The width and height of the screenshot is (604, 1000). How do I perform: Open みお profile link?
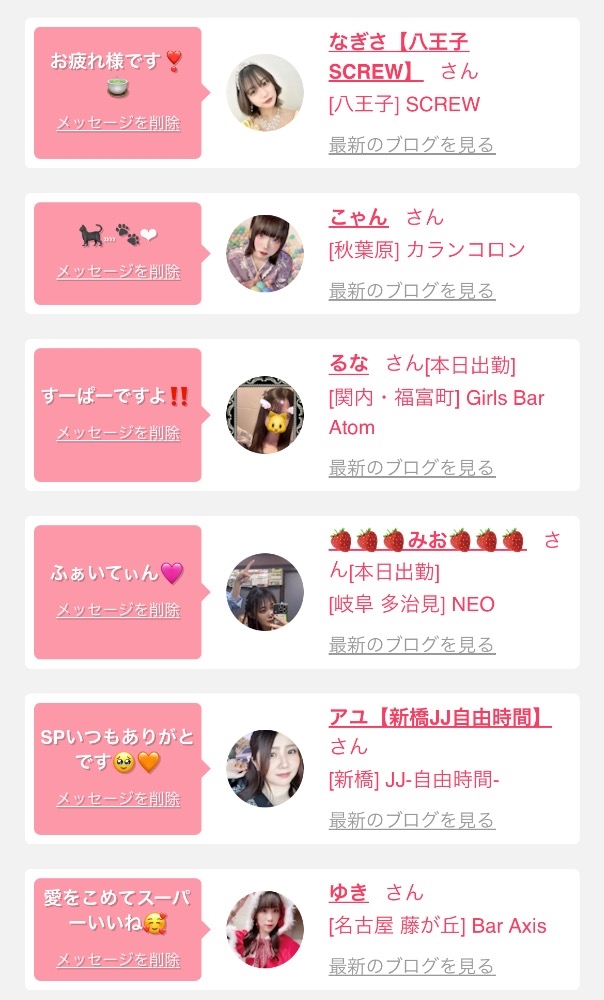(x=427, y=541)
